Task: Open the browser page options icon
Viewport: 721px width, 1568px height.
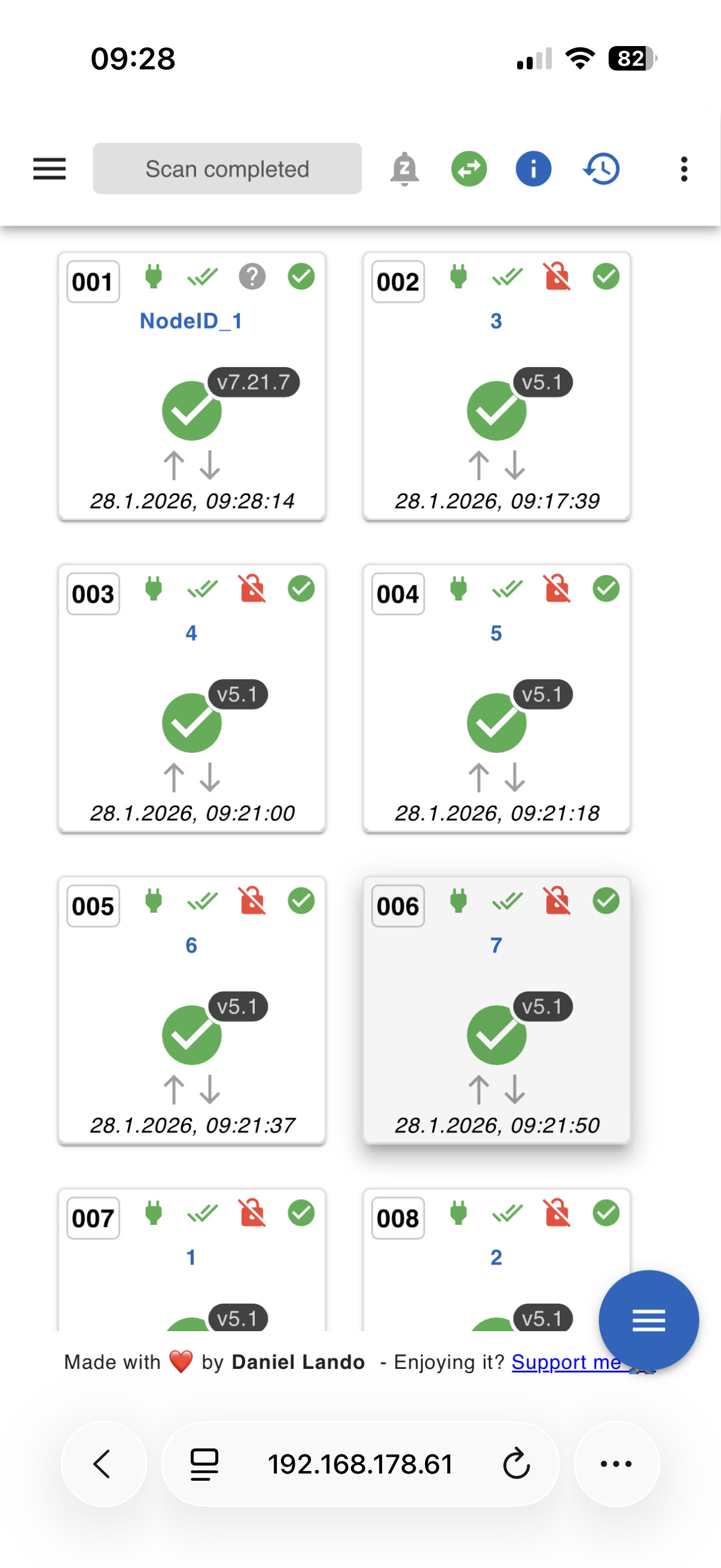Action: click(204, 1464)
